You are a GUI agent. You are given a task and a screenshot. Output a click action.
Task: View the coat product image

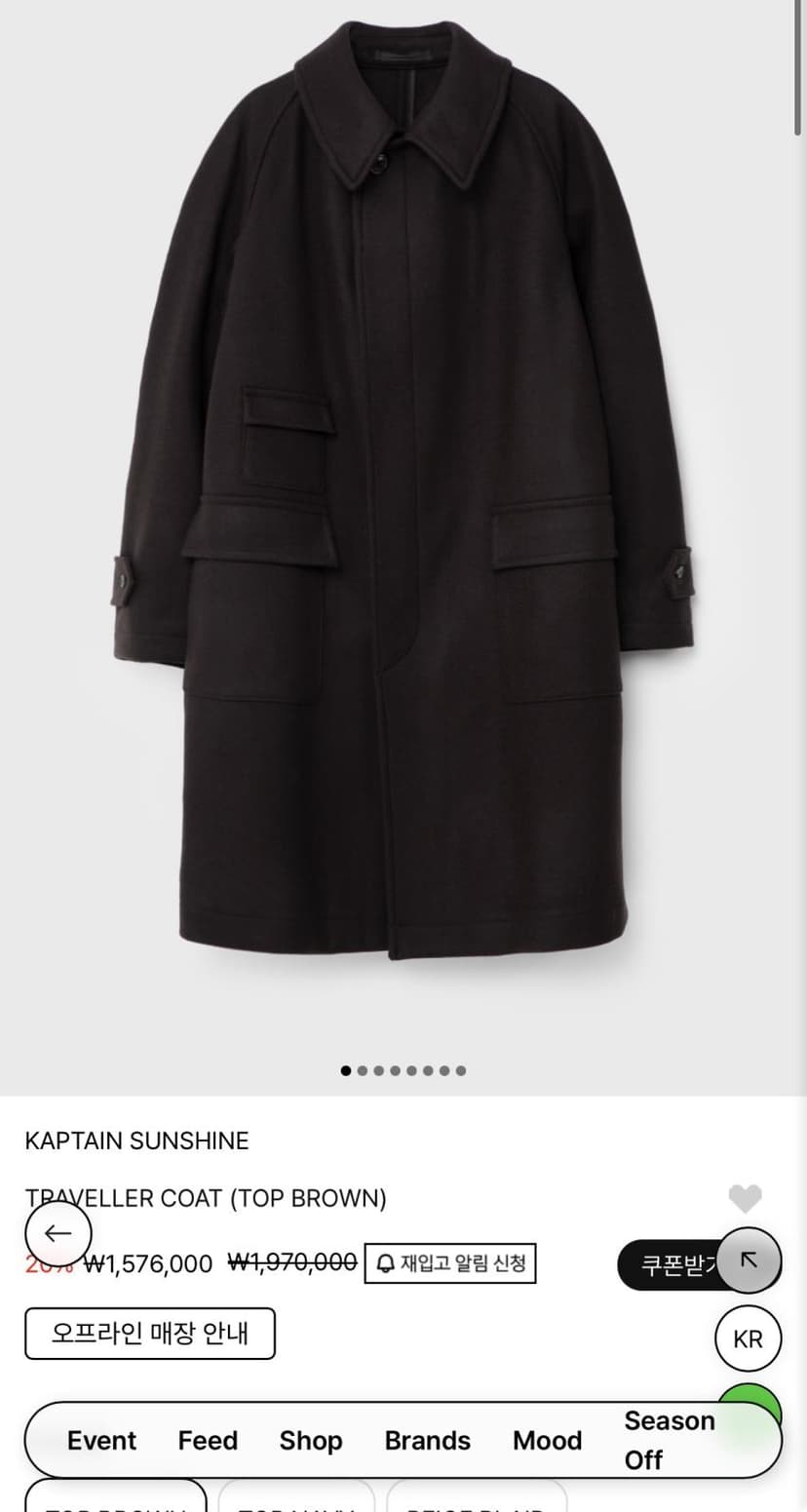tap(403, 526)
